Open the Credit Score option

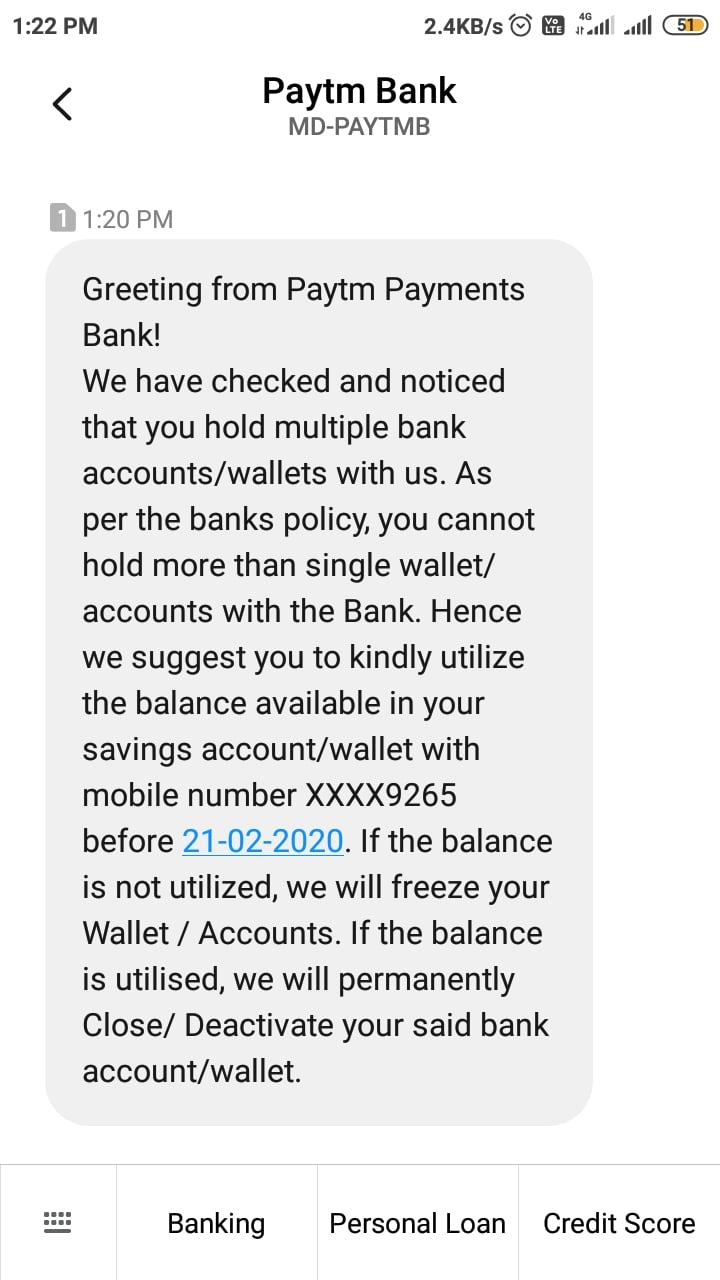point(619,1223)
